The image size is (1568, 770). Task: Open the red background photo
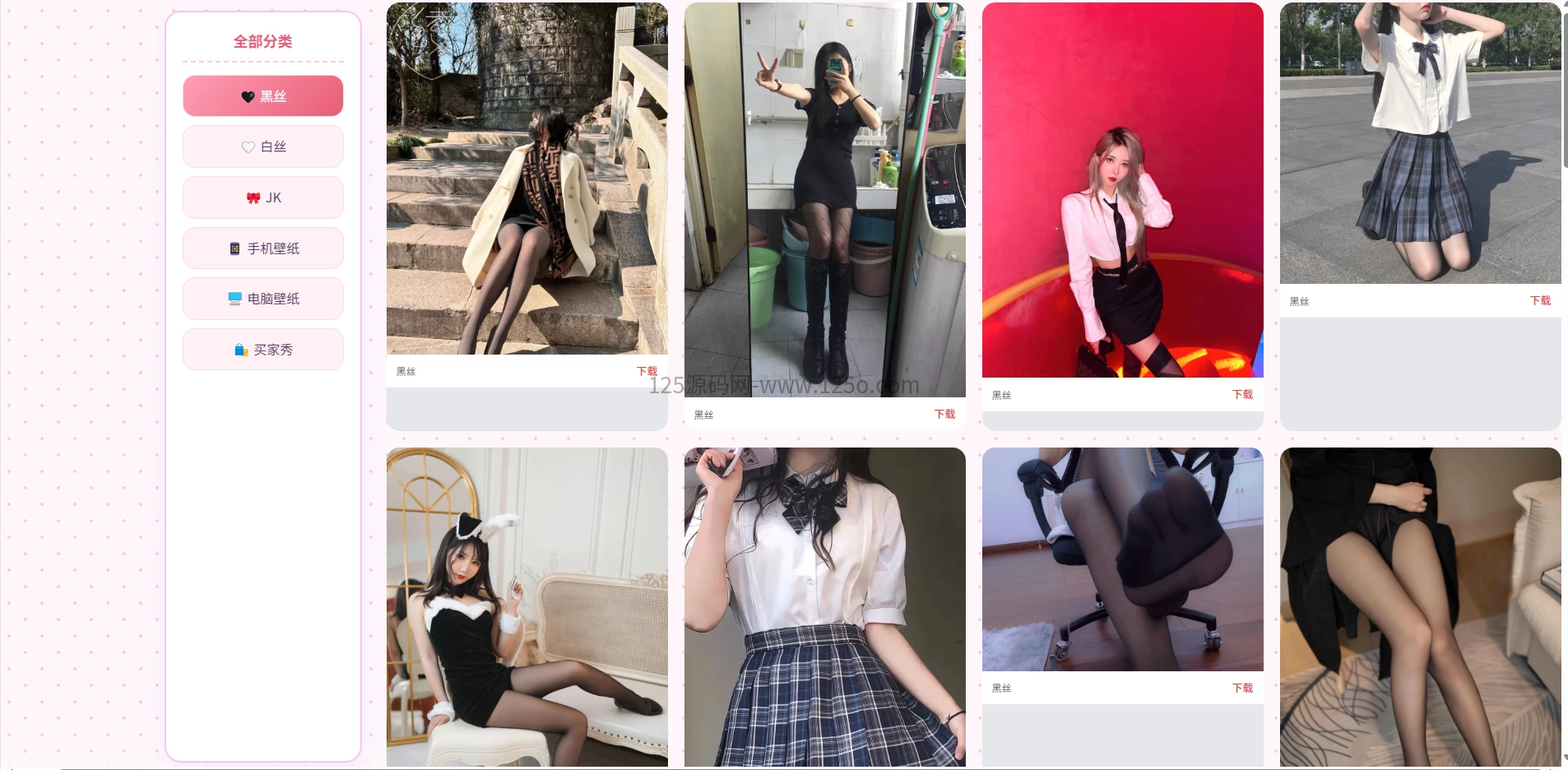[x=1122, y=190]
